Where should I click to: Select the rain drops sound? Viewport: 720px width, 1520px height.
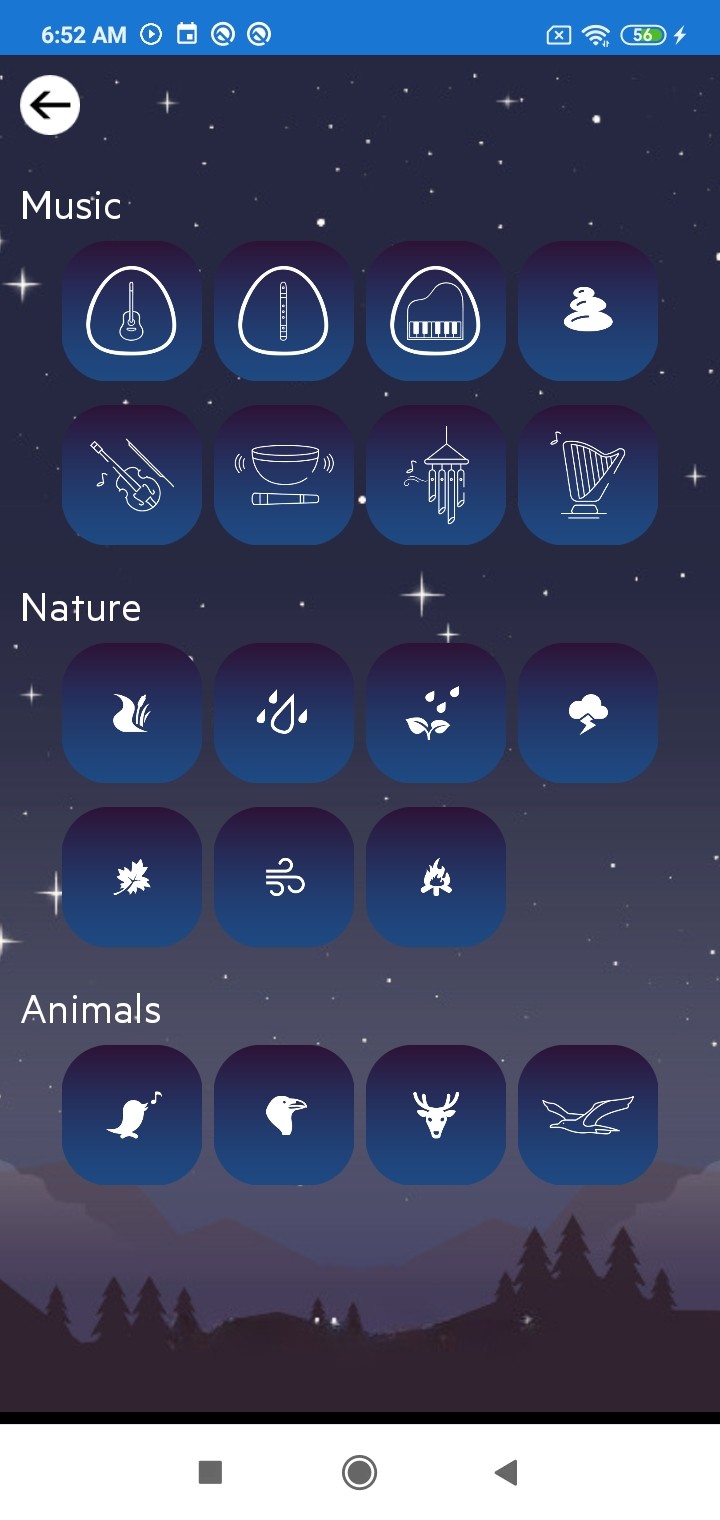point(284,713)
